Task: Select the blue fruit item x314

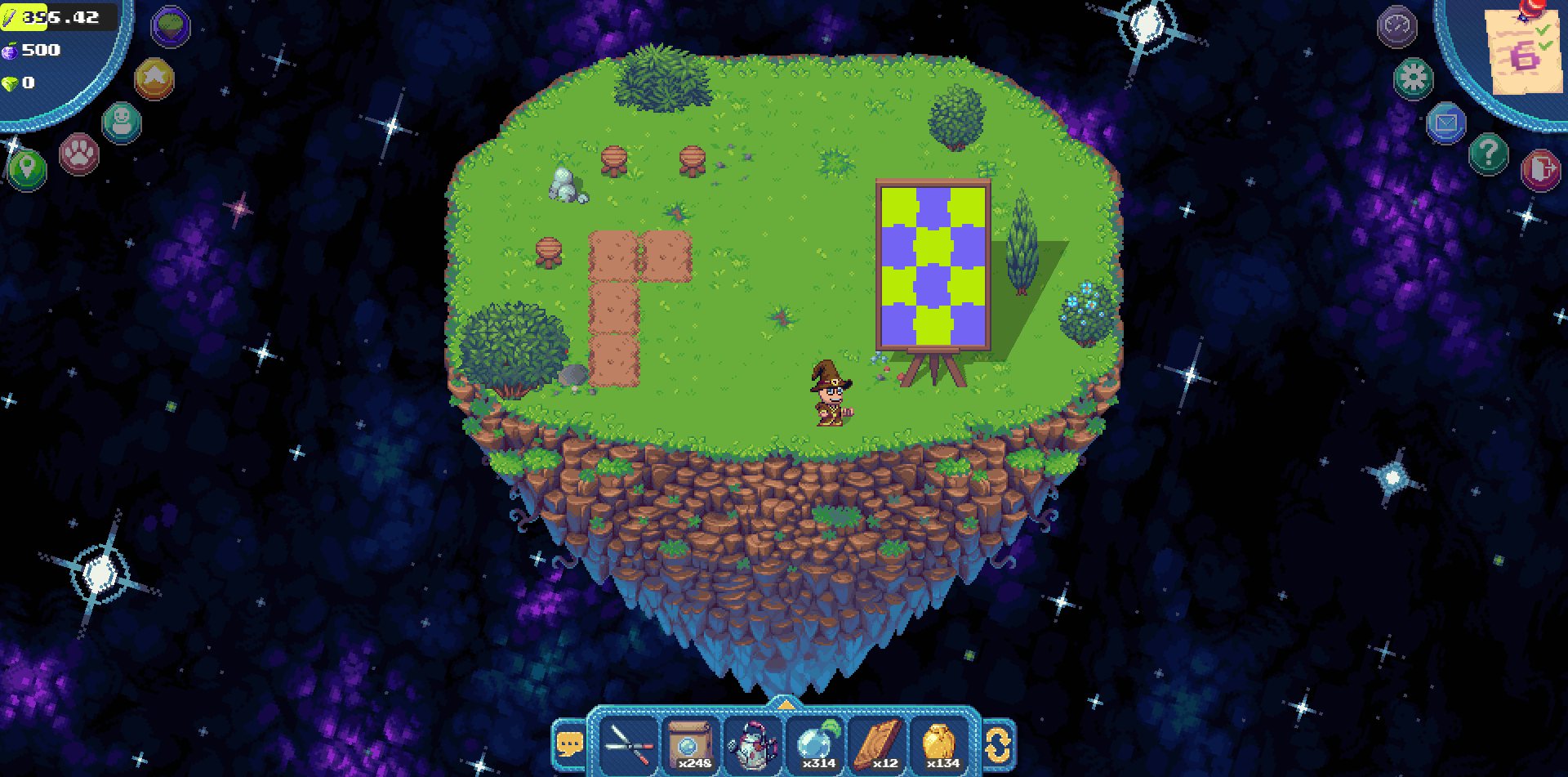Action: 816,744
